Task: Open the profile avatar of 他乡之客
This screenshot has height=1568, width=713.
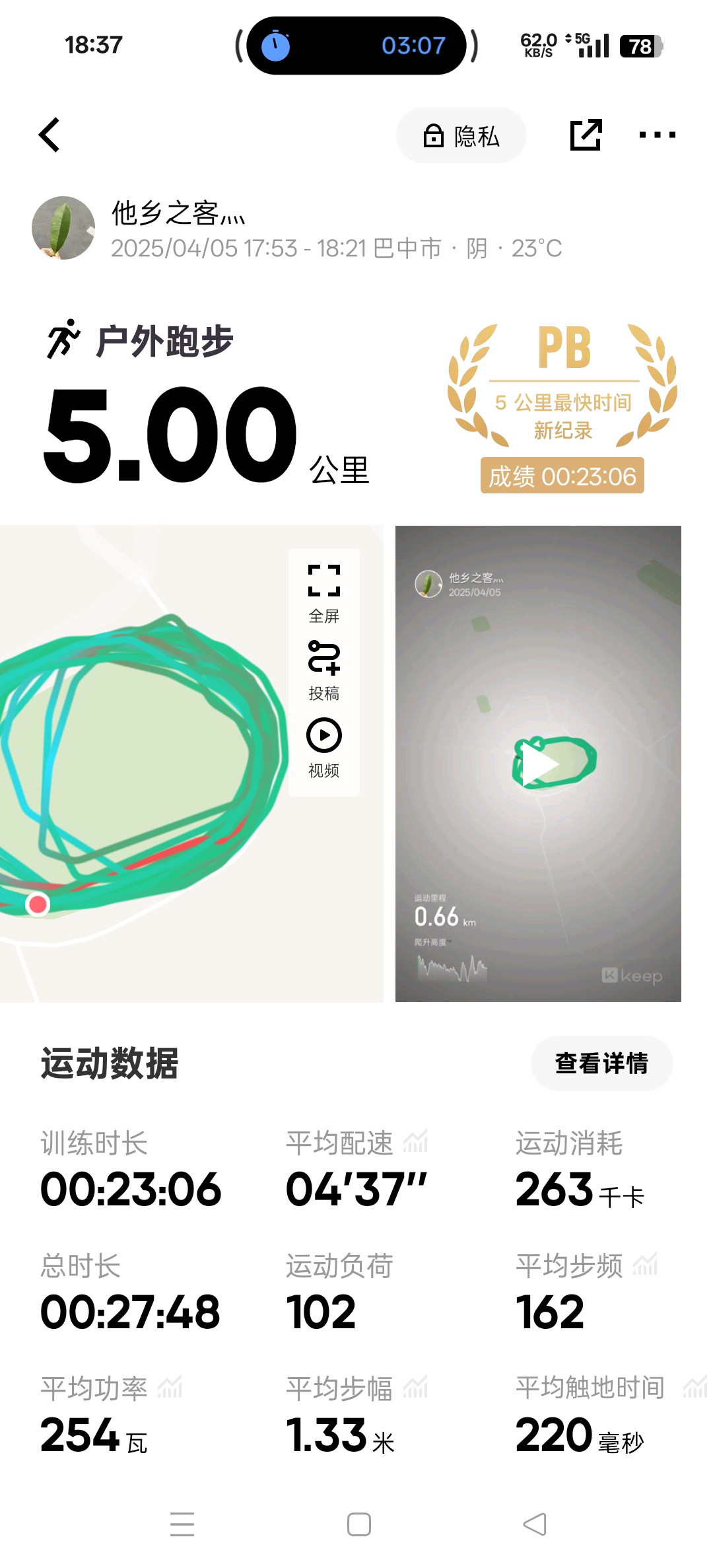Action: coord(63,228)
